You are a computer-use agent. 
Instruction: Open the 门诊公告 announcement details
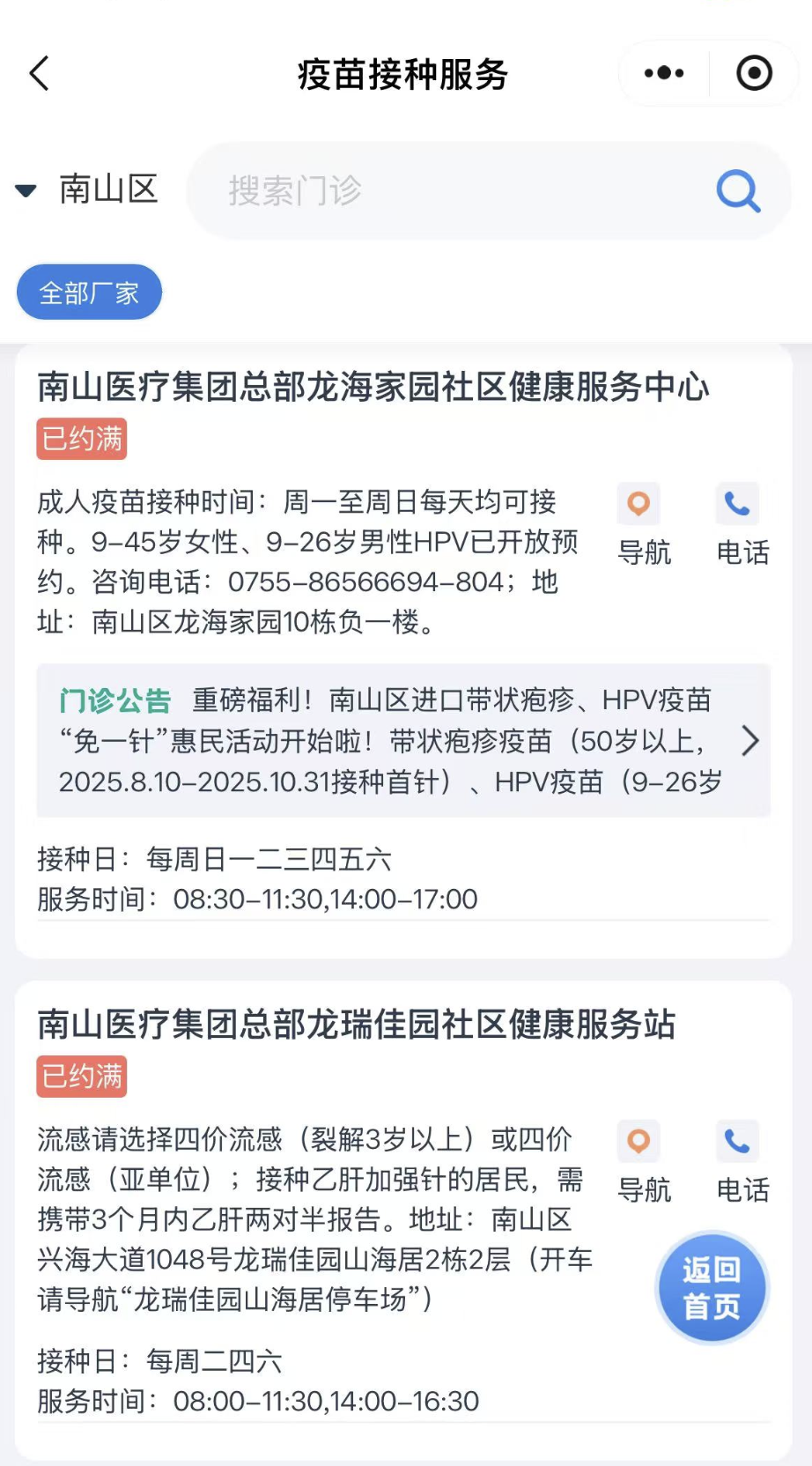[402, 741]
